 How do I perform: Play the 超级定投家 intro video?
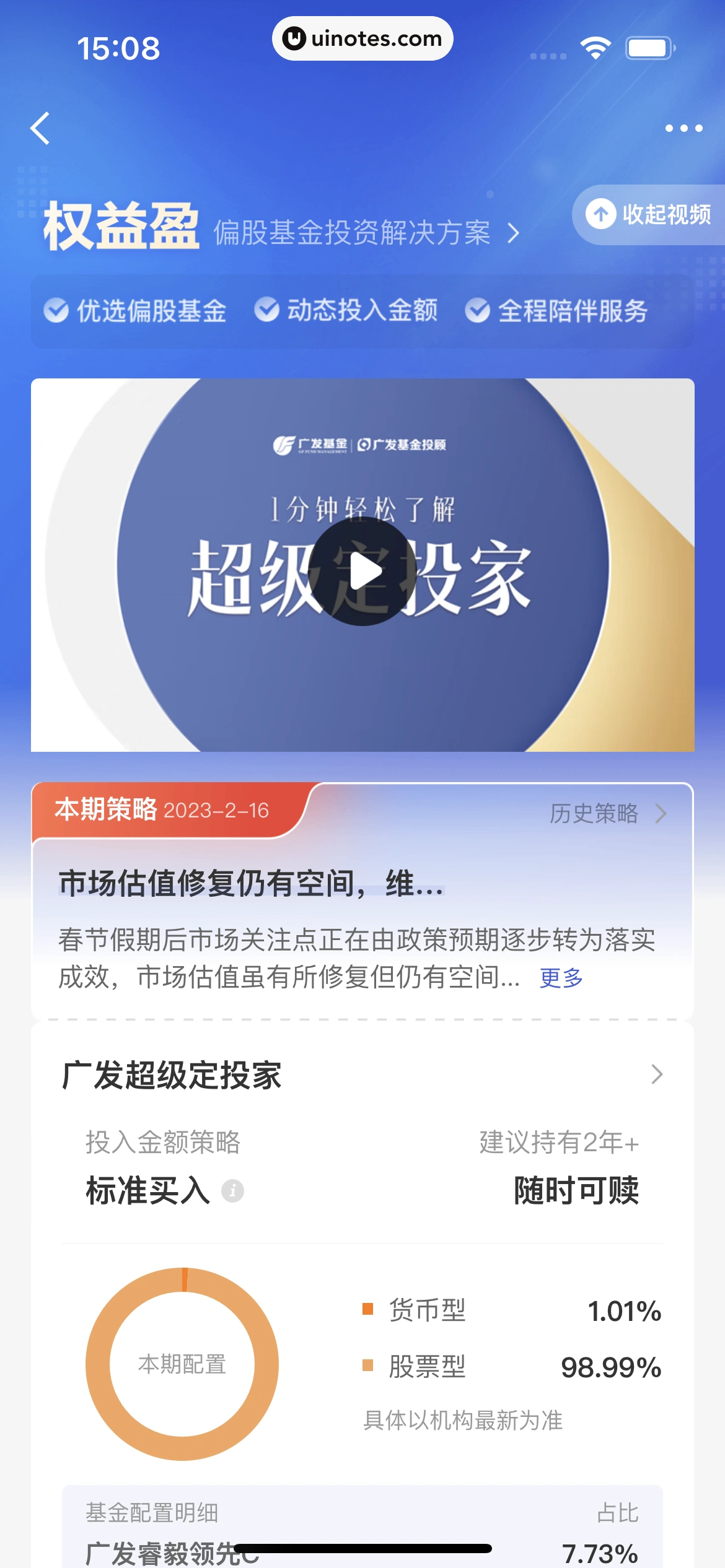click(362, 570)
